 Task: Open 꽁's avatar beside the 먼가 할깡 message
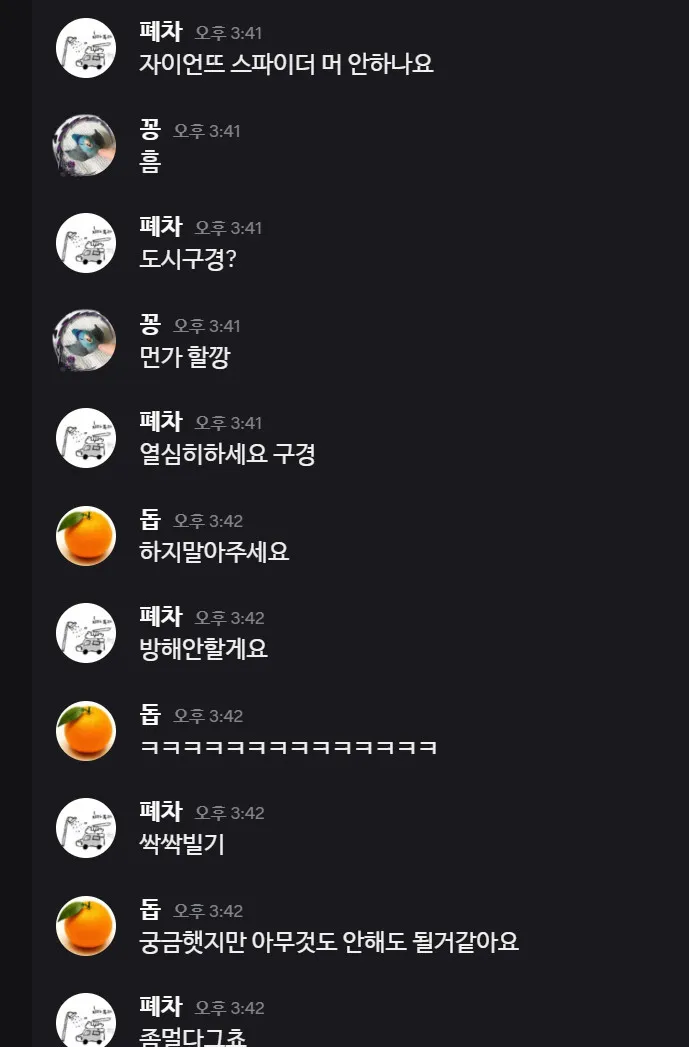click(x=85, y=341)
